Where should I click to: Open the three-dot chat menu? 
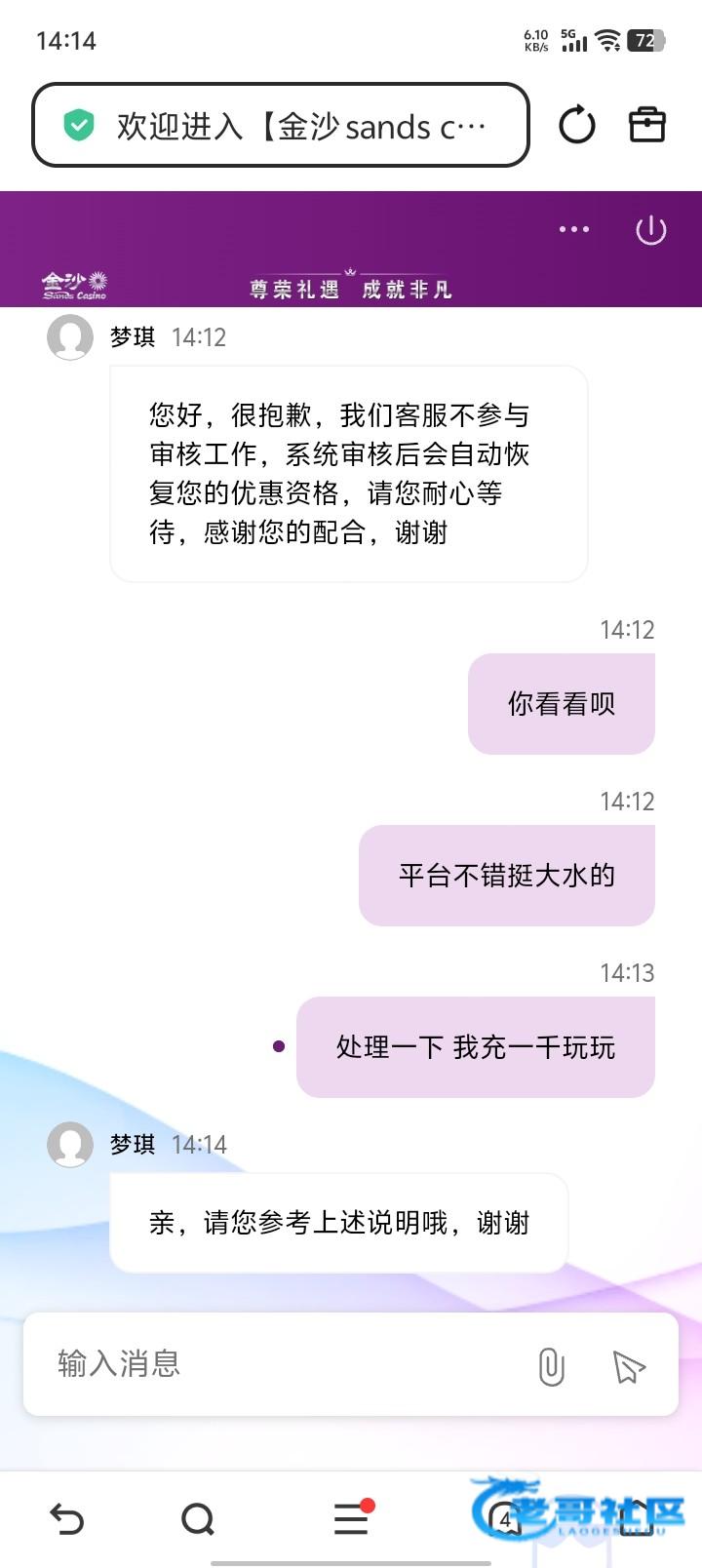tap(574, 229)
